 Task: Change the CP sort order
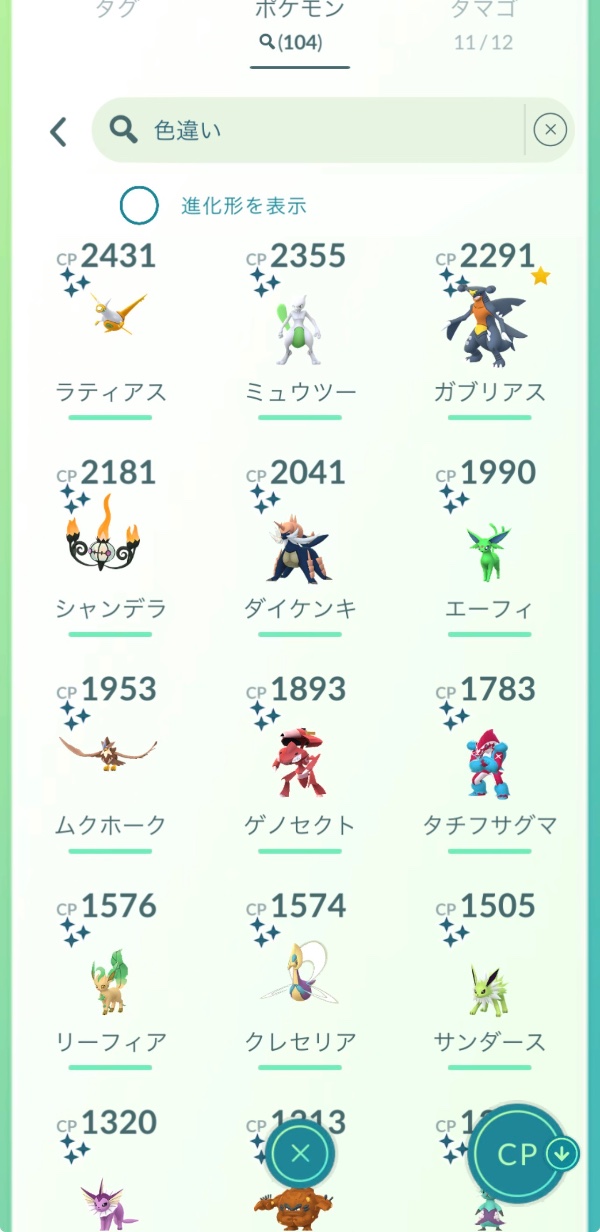(532, 1154)
